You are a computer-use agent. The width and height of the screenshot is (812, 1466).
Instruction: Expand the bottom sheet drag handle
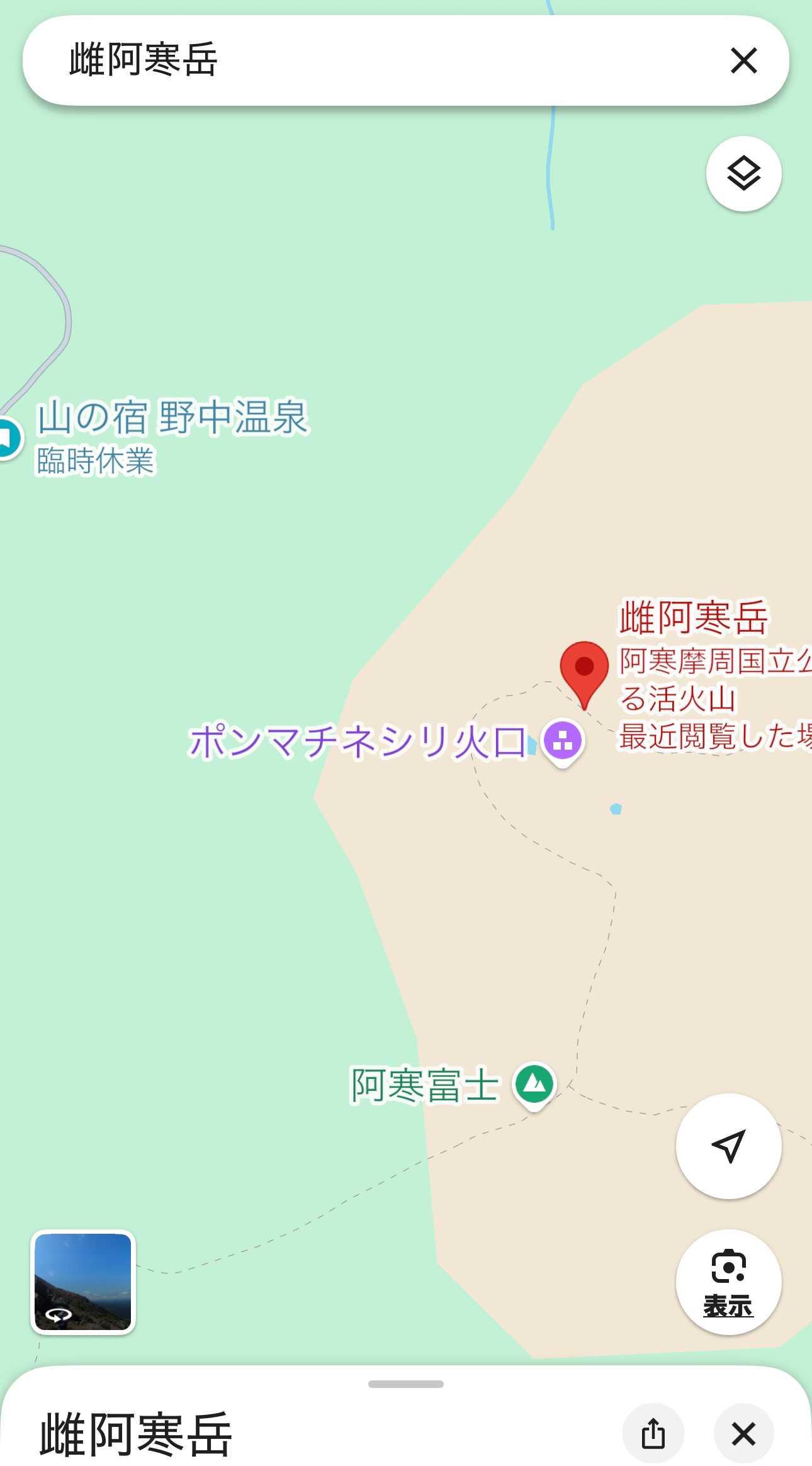(x=406, y=1384)
